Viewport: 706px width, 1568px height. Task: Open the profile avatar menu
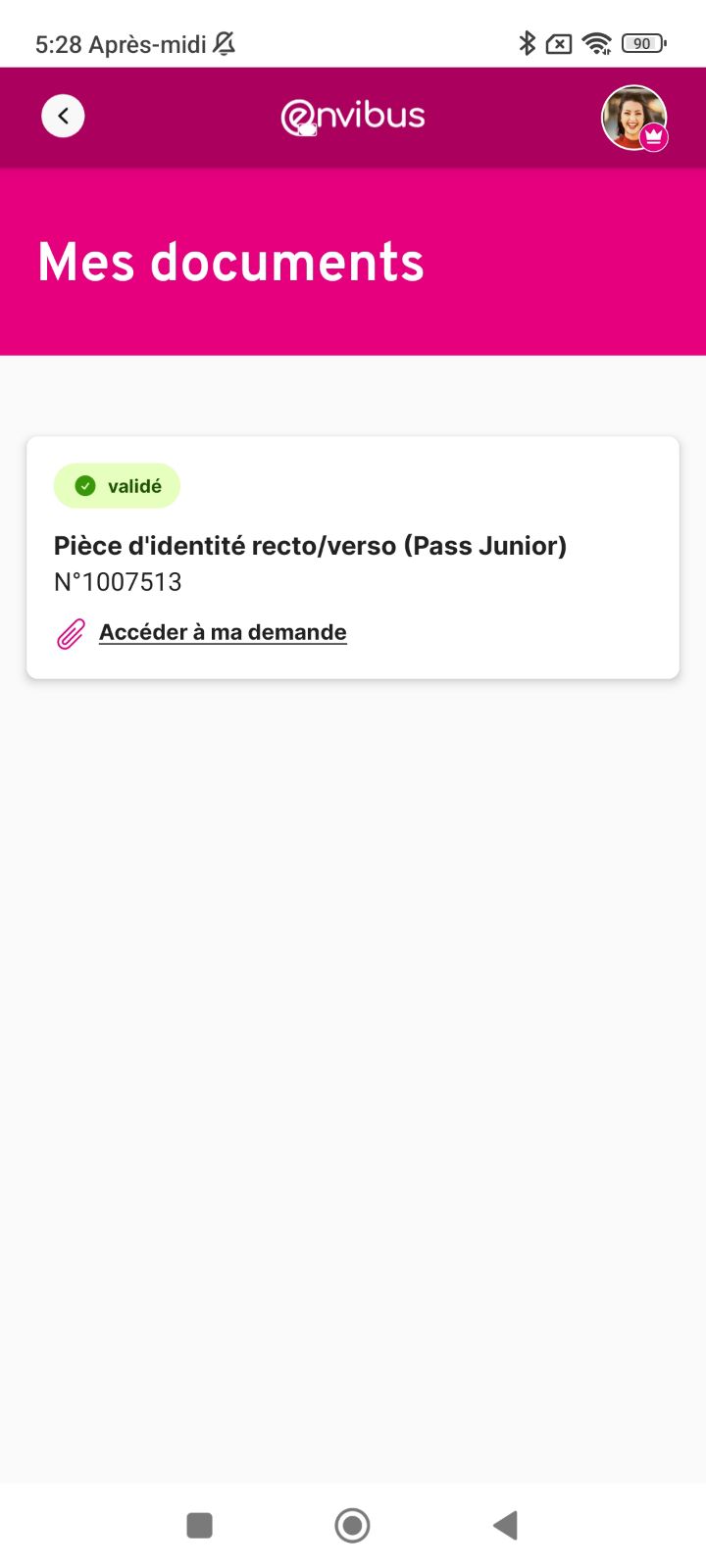633,118
